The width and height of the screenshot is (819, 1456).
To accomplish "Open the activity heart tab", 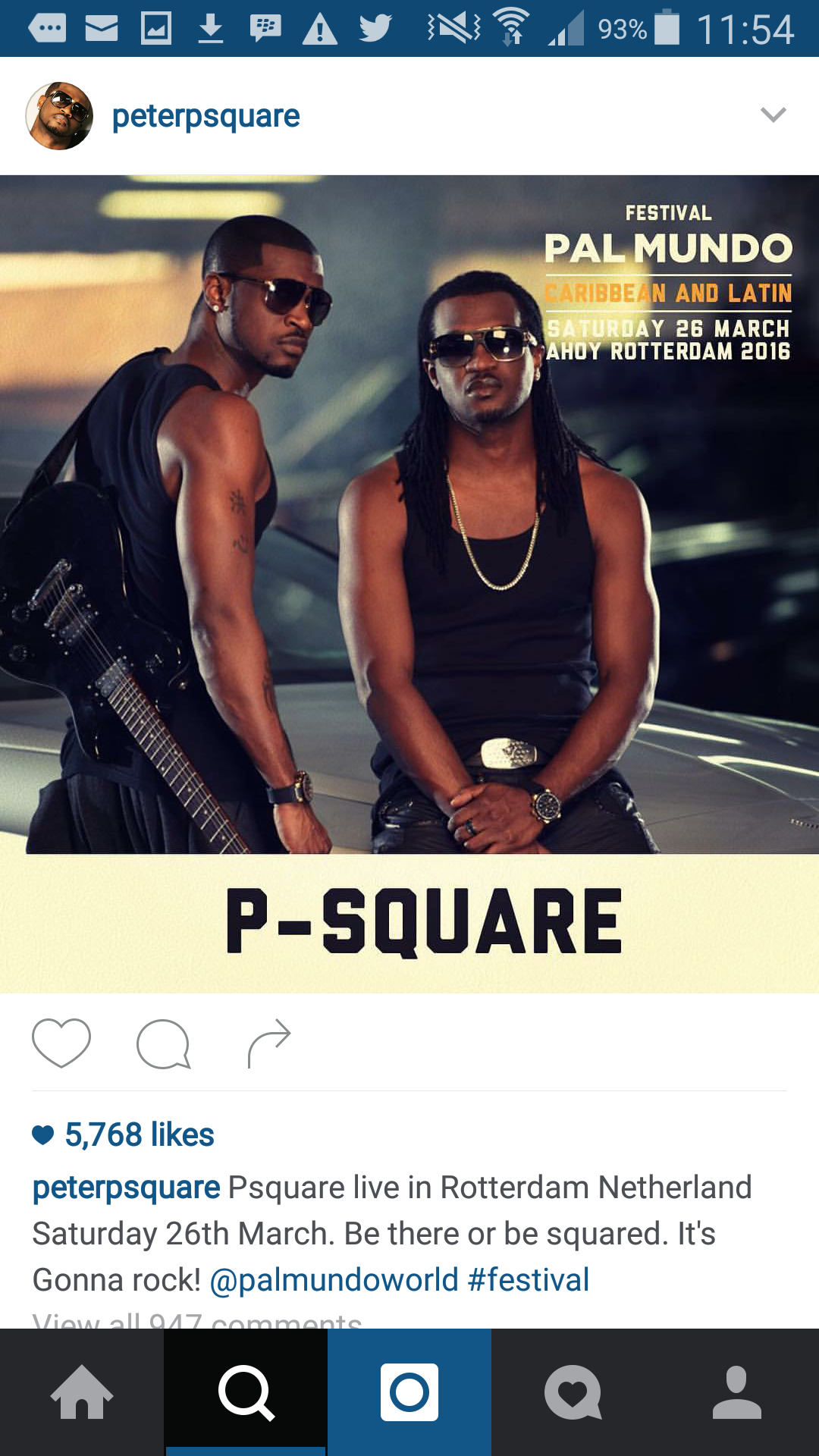I will pos(573,1392).
